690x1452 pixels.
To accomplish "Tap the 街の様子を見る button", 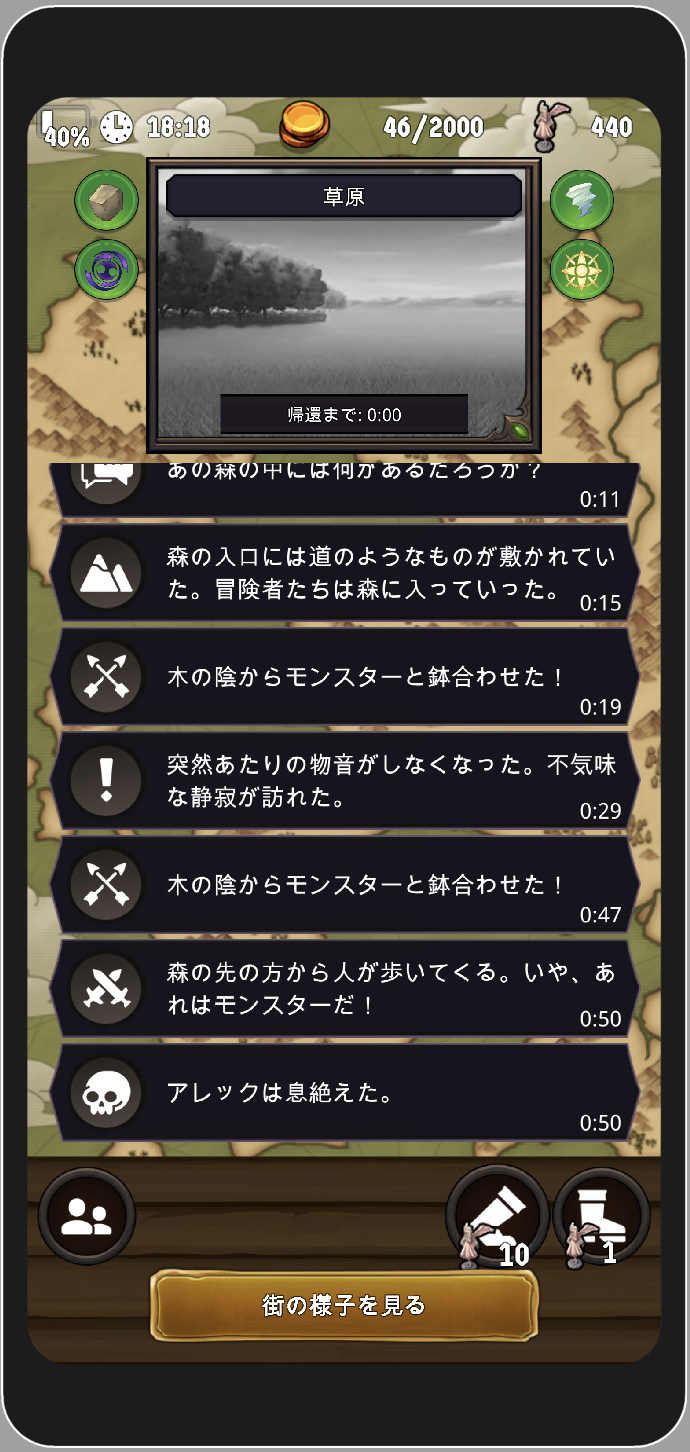I will (x=344, y=1305).
